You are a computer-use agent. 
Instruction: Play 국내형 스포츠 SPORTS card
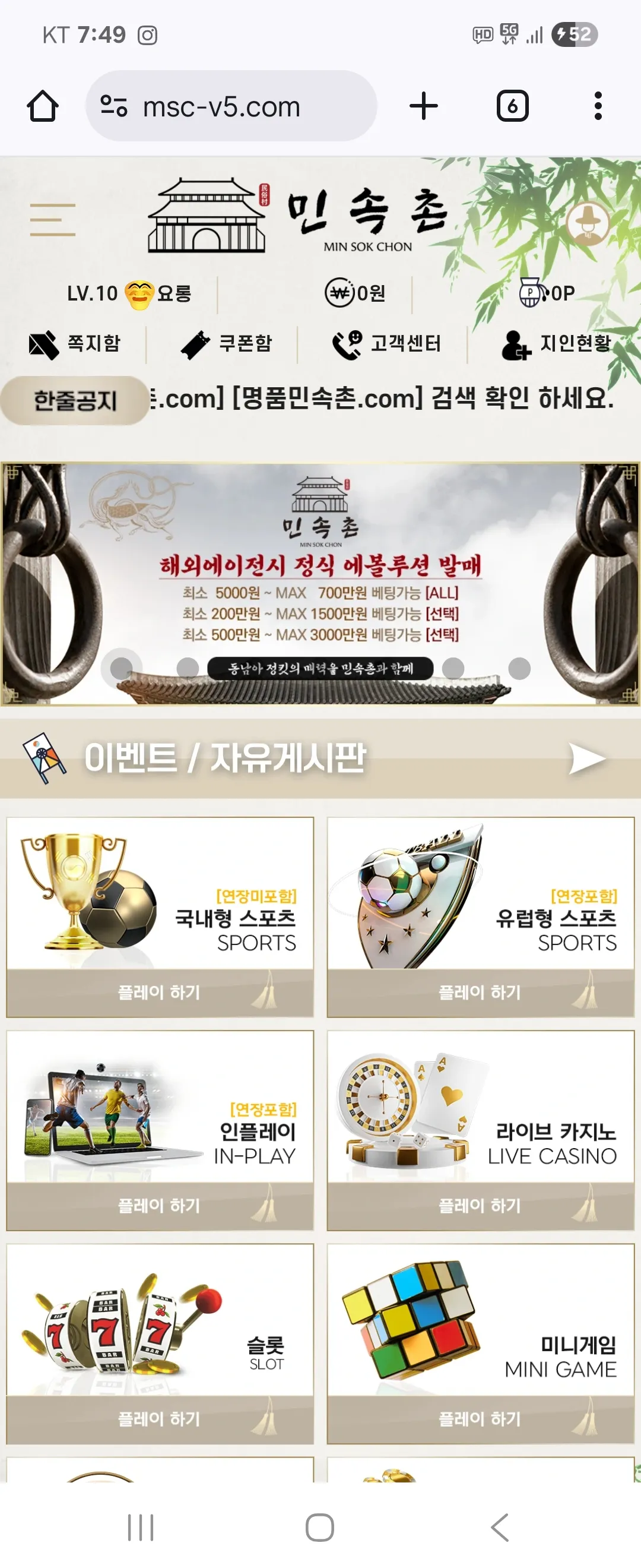pyautogui.click(x=160, y=992)
